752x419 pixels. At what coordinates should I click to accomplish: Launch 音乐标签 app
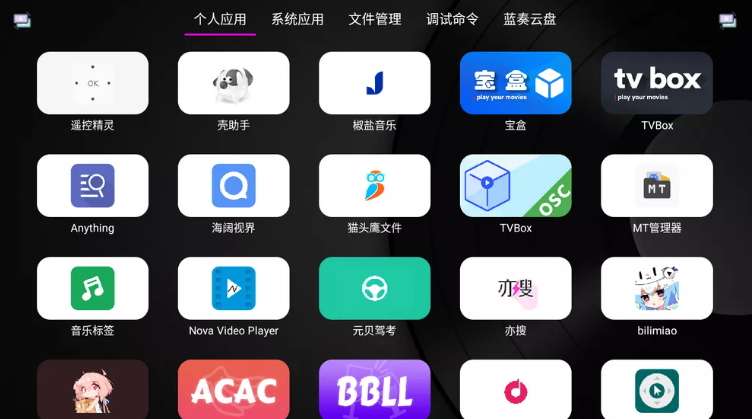coord(93,289)
